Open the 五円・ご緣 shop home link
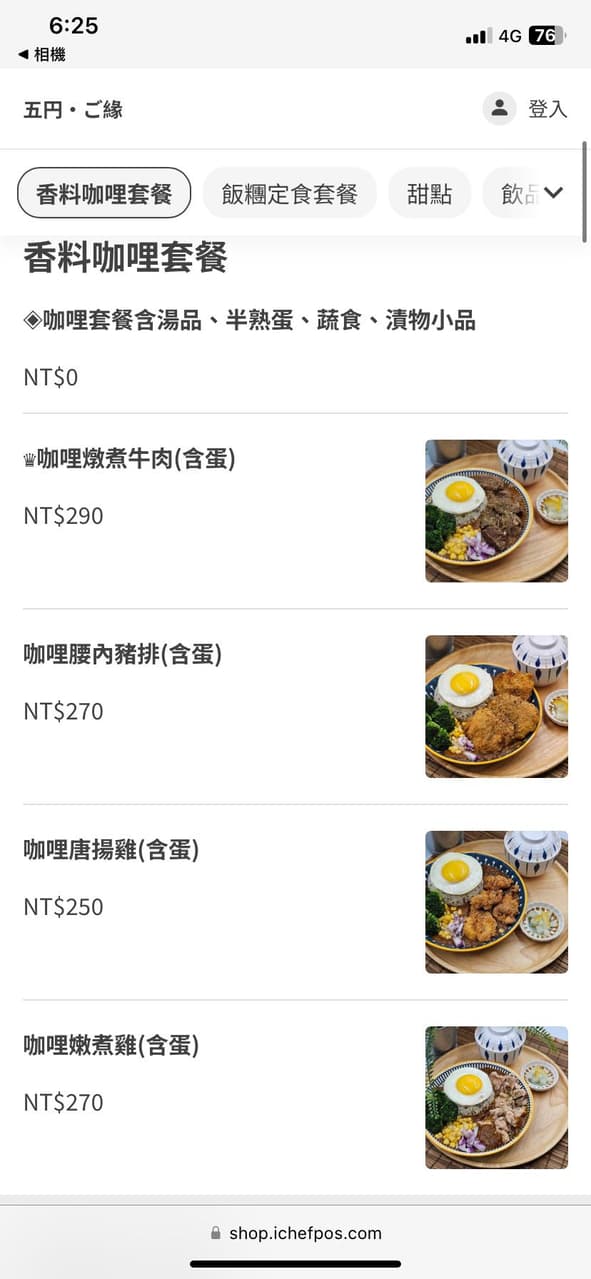This screenshot has height=1279, width=591. [x=73, y=109]
